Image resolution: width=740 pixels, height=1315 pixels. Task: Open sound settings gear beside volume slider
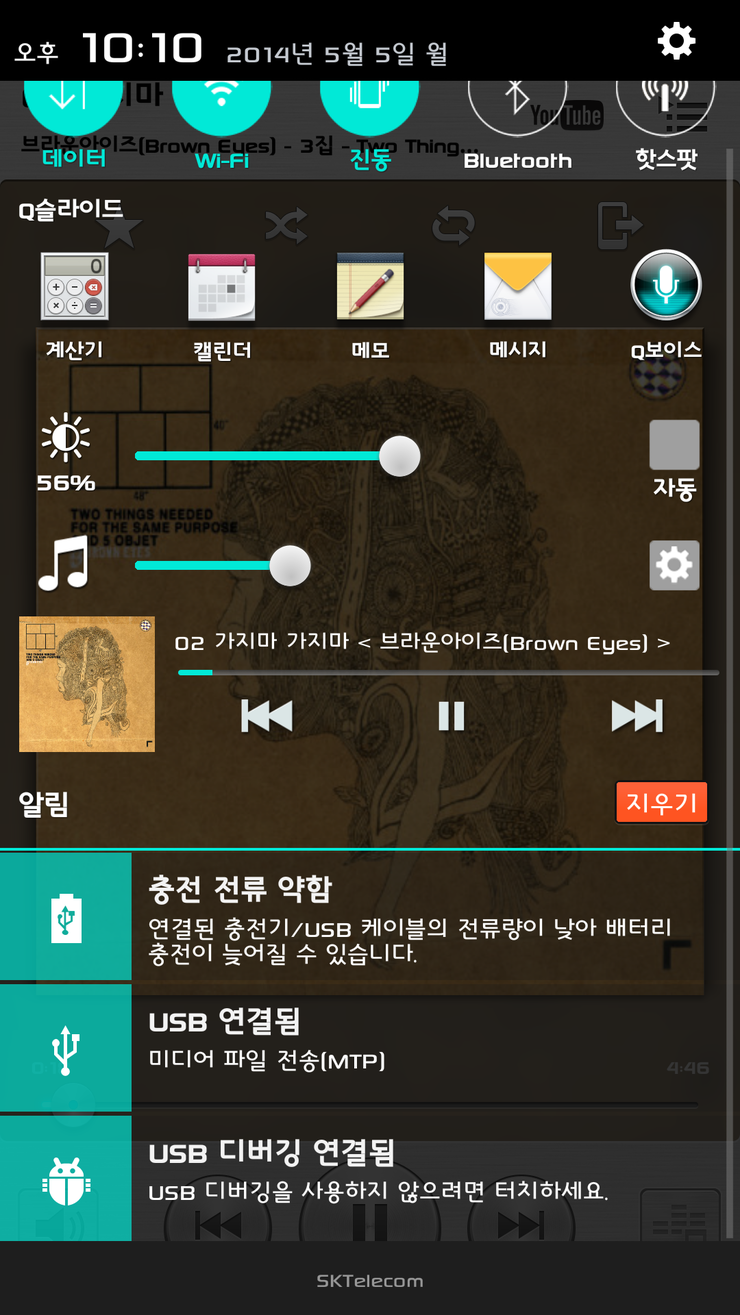pos(674,566)
